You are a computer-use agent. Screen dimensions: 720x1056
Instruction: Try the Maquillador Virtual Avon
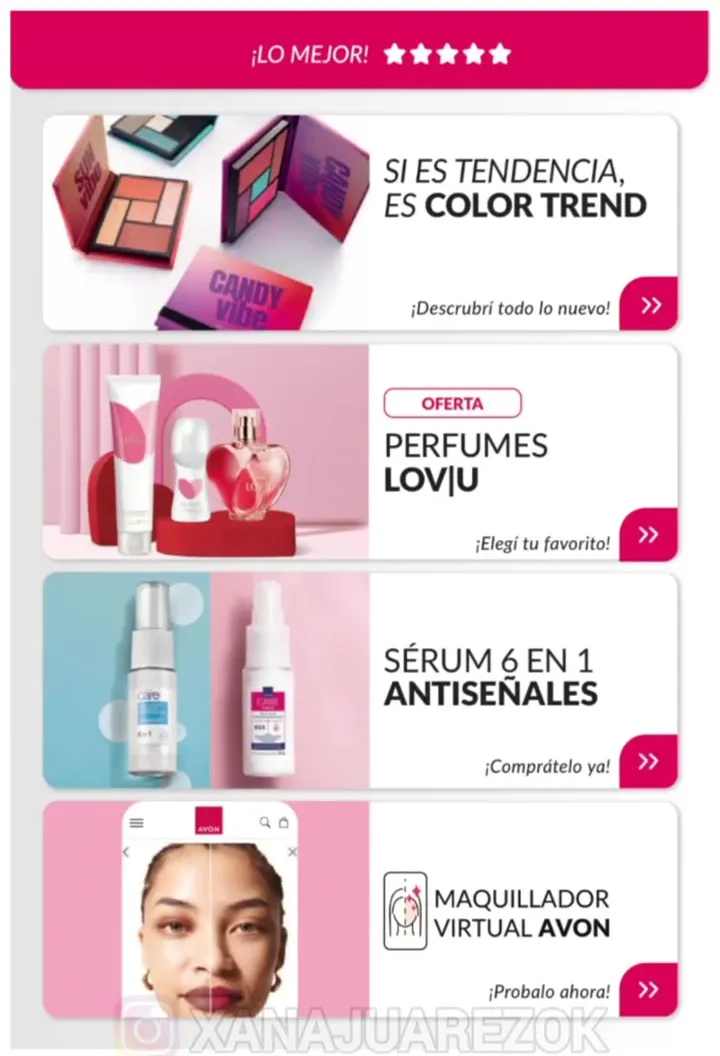pyautogui.click(x=648, y=990)
